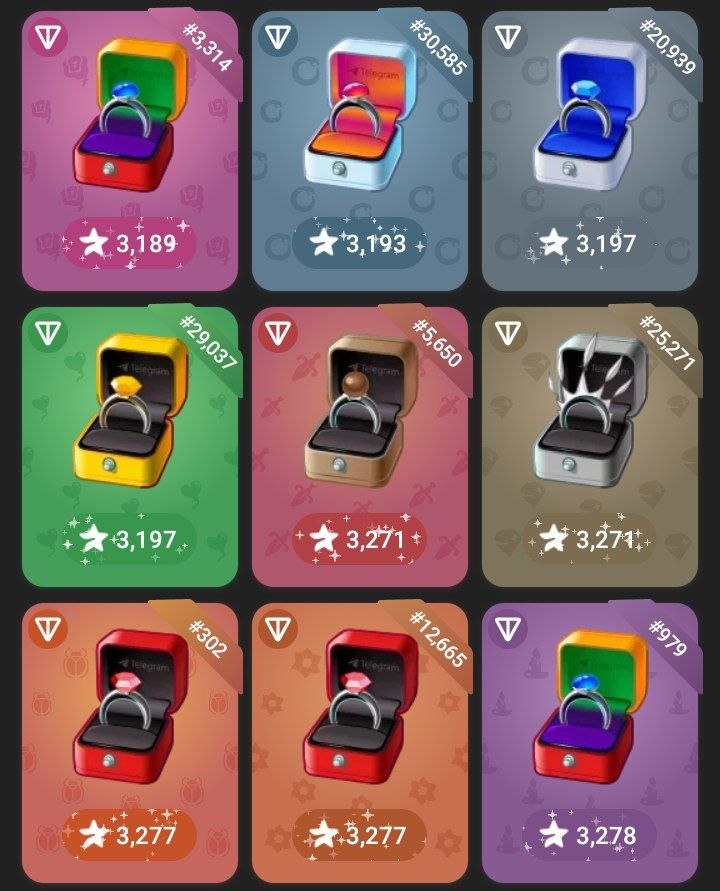
Task: Buy gift #30,585 for 3,193 stars
Action: click(x=359, y=243)
